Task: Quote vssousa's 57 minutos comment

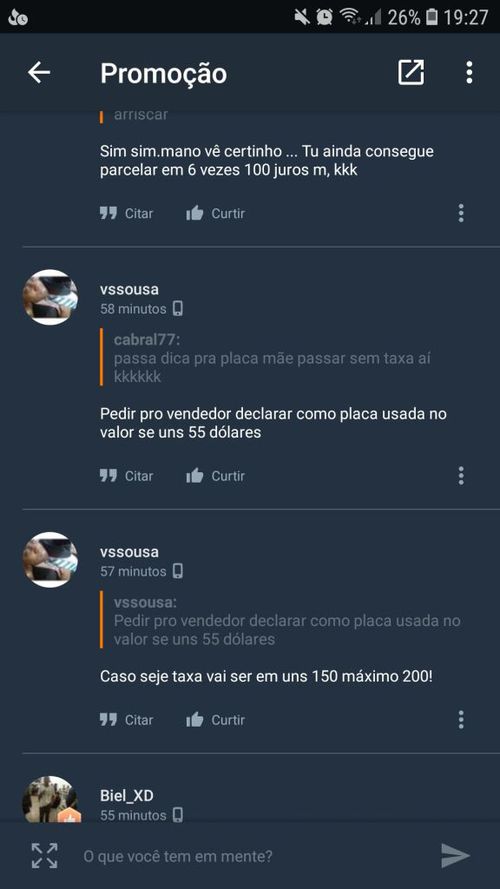Action: click(126, 719)
